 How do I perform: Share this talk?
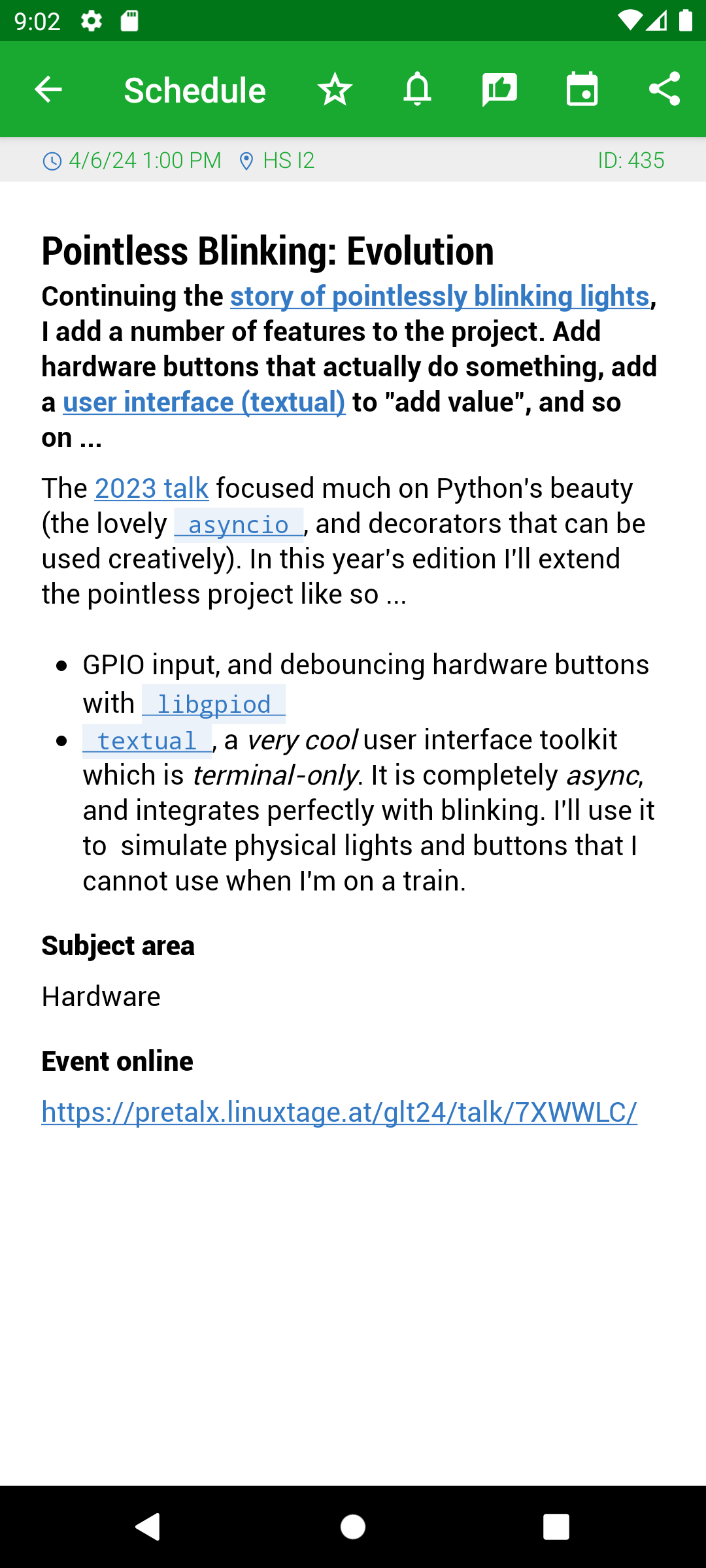point(664,90)
